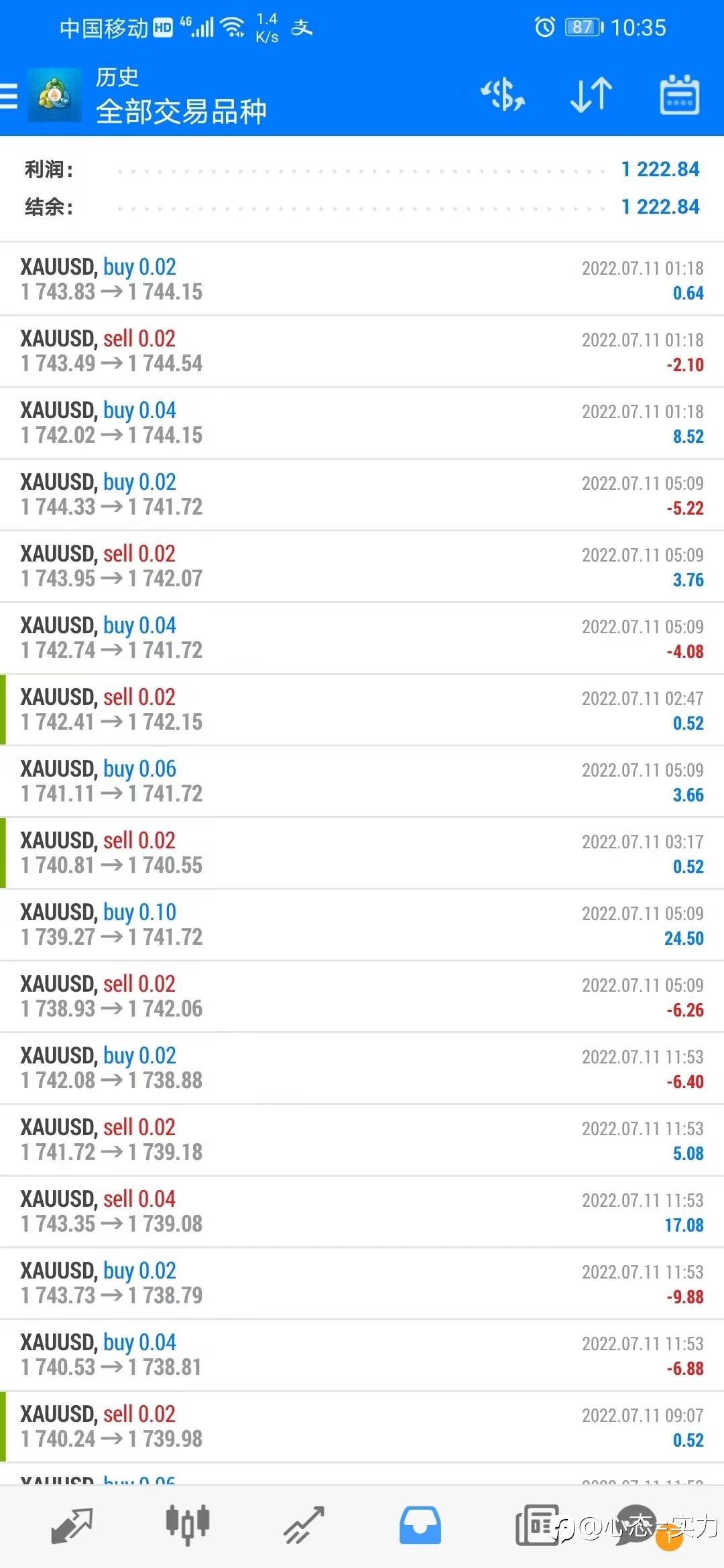Open XAUUSD buy 0.04 trade with profit 8.52
The width and height of the screenshot is (724, 1568).
click(362, 423)
